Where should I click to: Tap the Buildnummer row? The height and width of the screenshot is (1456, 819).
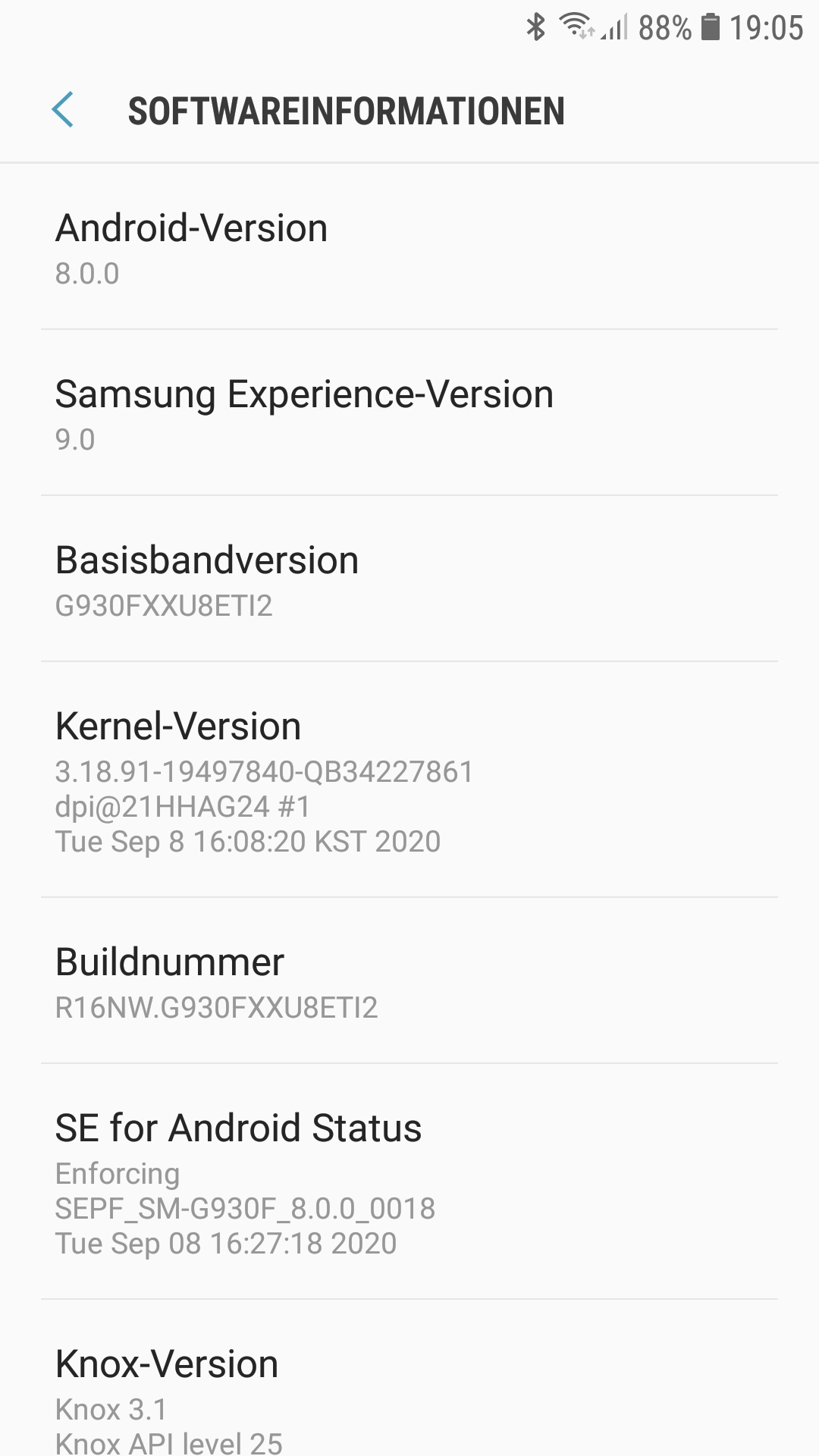tap(409, 982)
